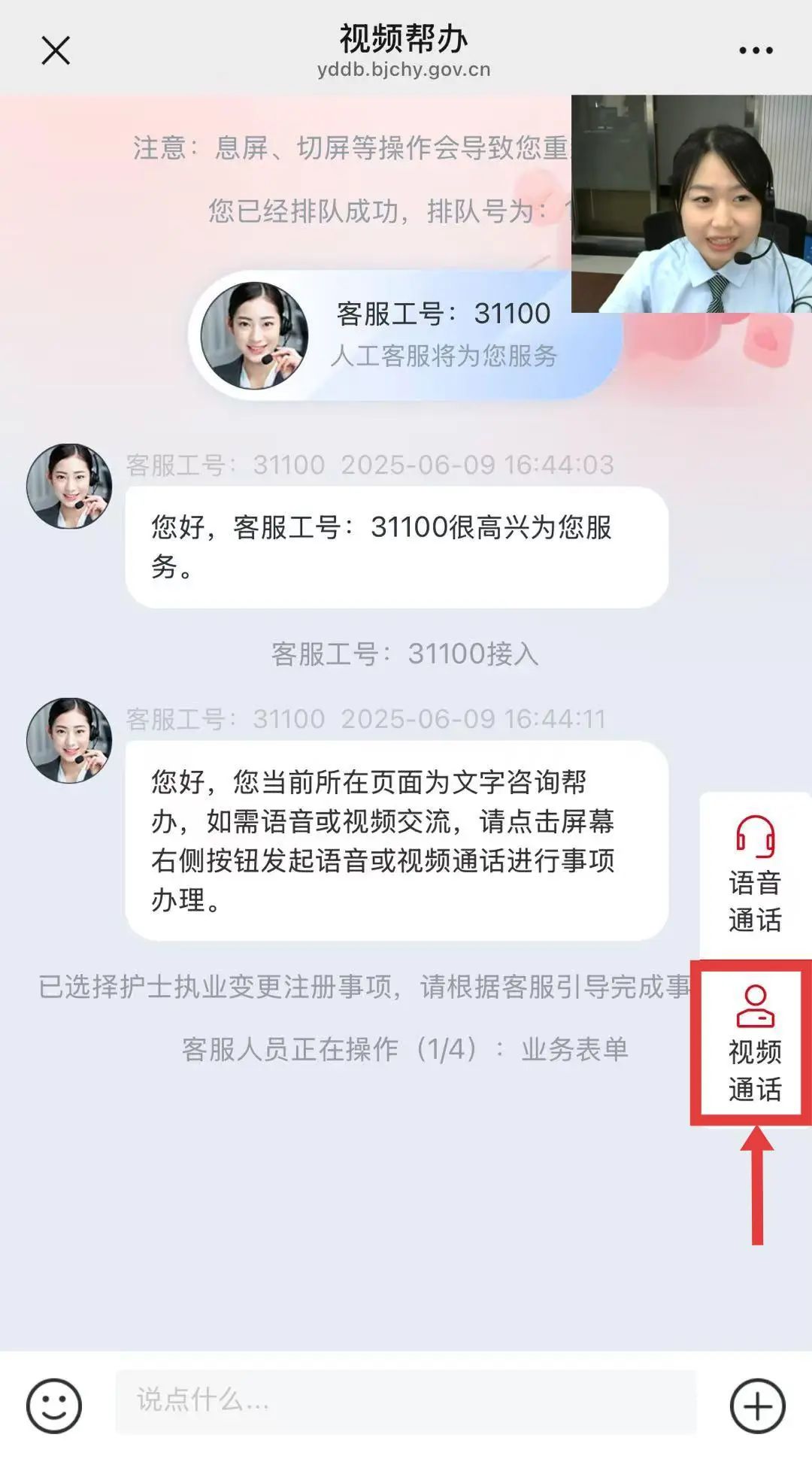Start a 语音通话 voice call
This screenshot has height=1483, width=812.
point(755,875)
